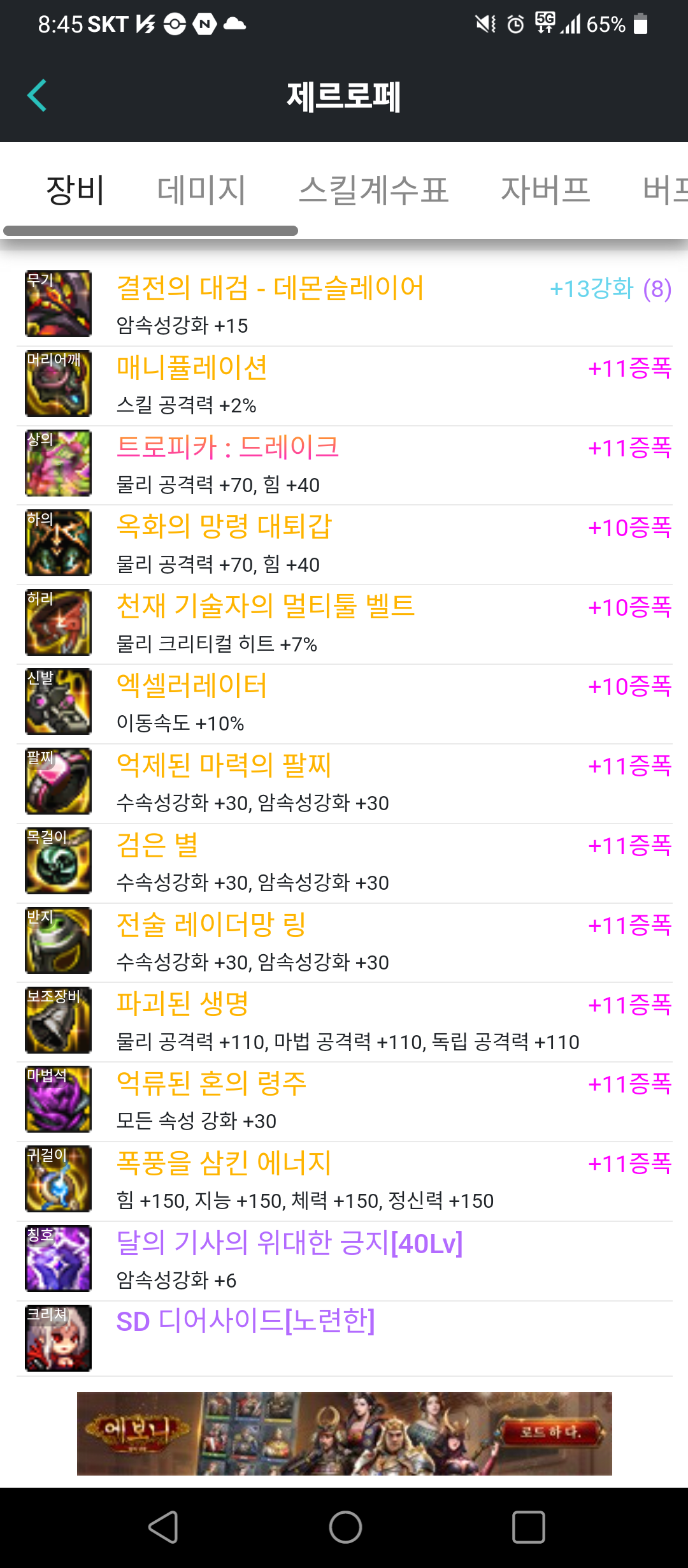Open 트로피카 : 드레이크 top armor

coord(227,447)
